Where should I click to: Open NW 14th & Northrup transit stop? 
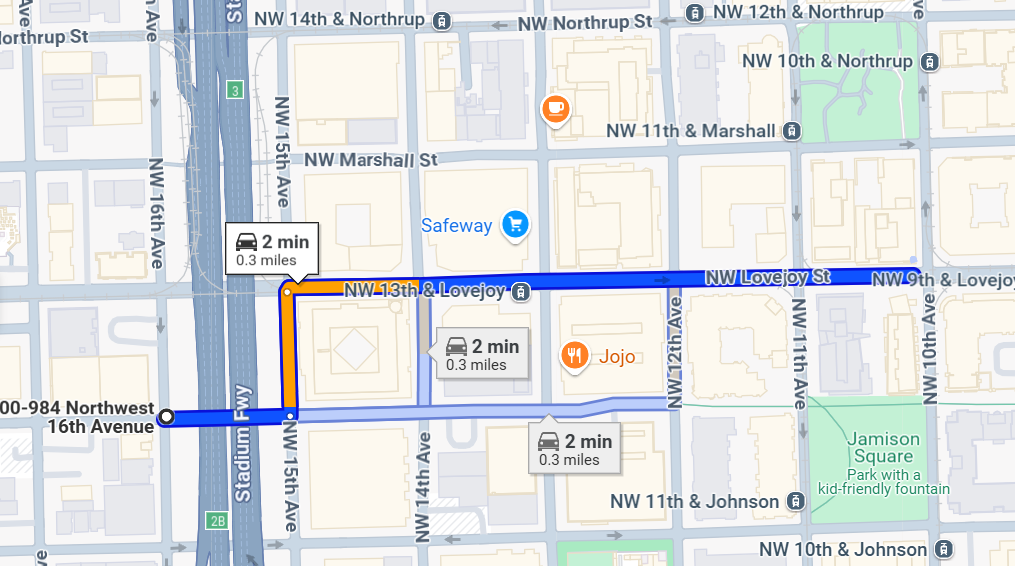[441, 21]
